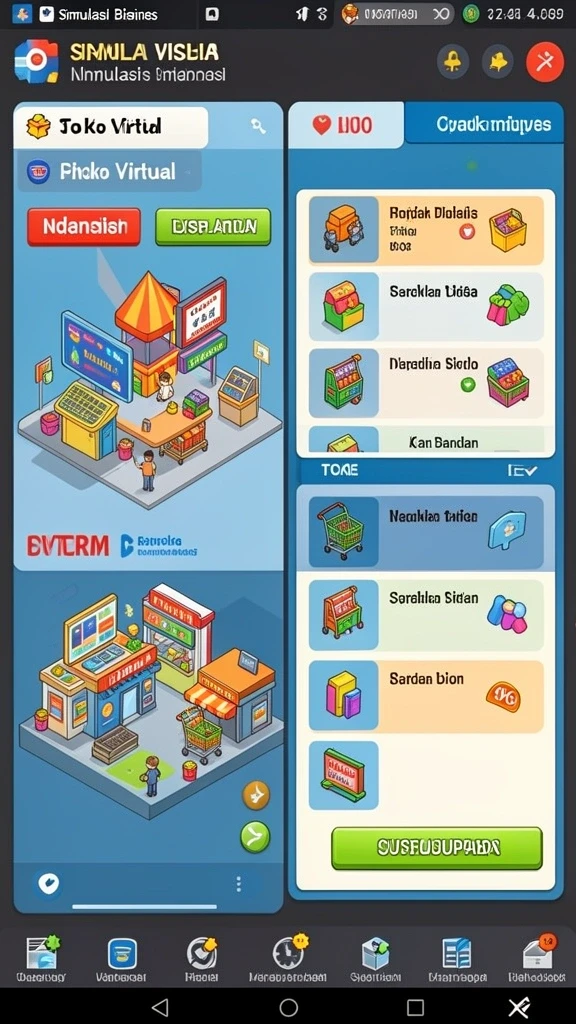Tap the orange round button on the store map
This screenshot has width=576, height=1024.
(256, 794)
